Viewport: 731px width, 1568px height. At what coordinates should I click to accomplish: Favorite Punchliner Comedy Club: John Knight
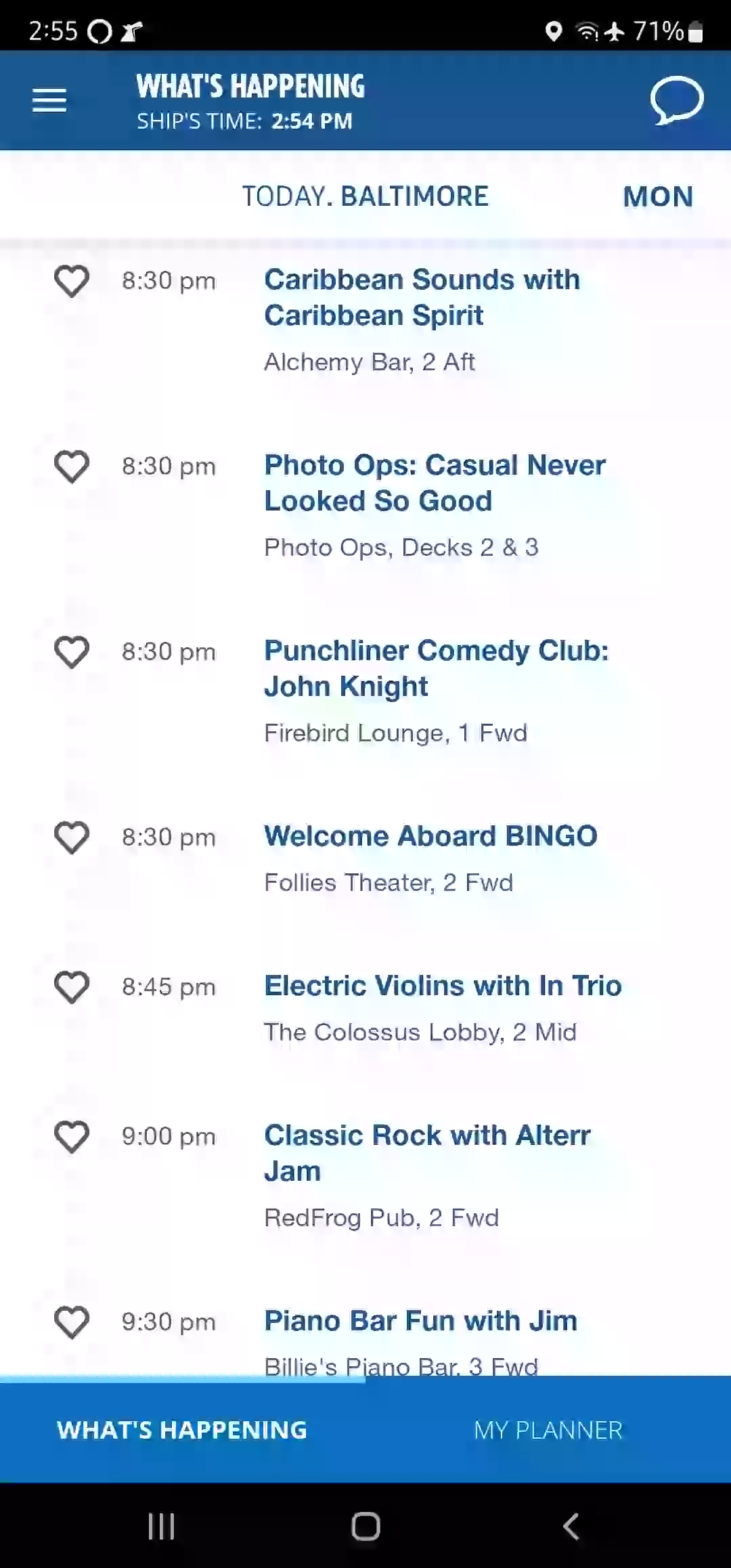click(72, 652)
